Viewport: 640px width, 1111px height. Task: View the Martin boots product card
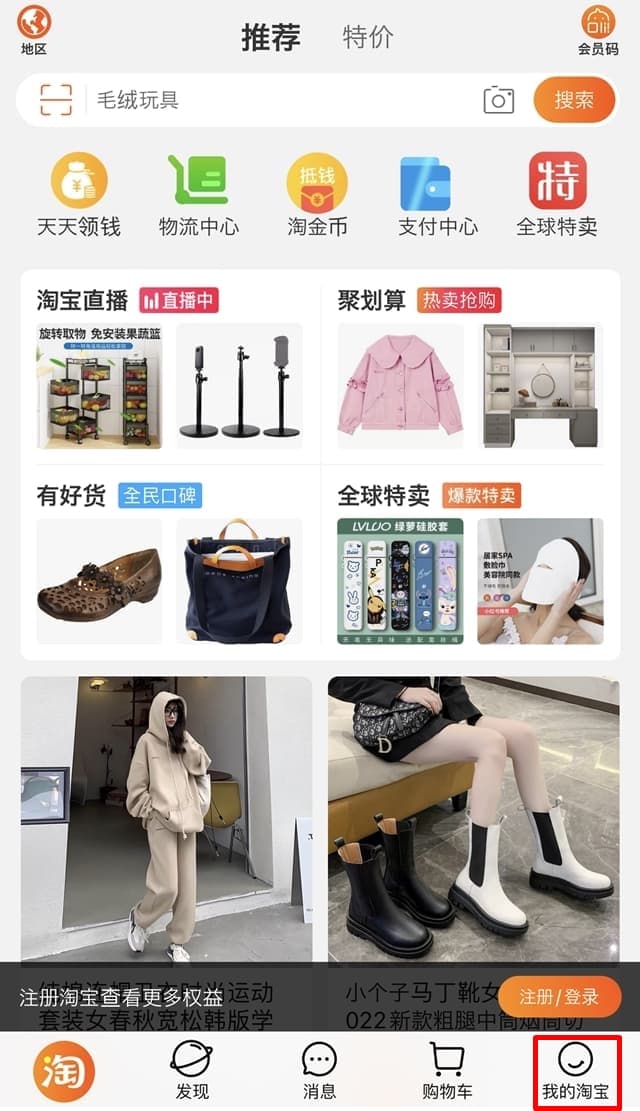click(x=473, y=820)
